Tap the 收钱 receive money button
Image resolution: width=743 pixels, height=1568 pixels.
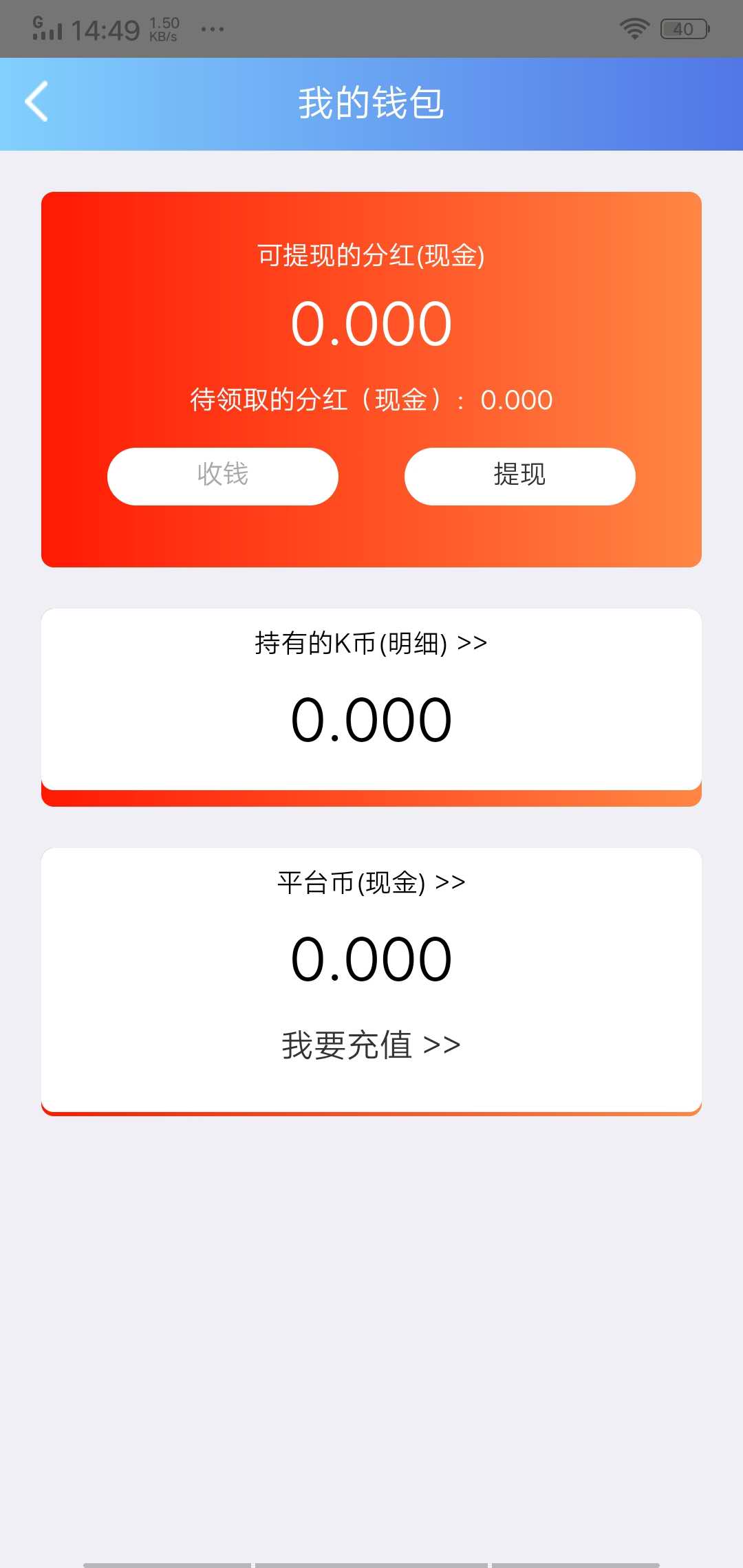tap(222, 475)
